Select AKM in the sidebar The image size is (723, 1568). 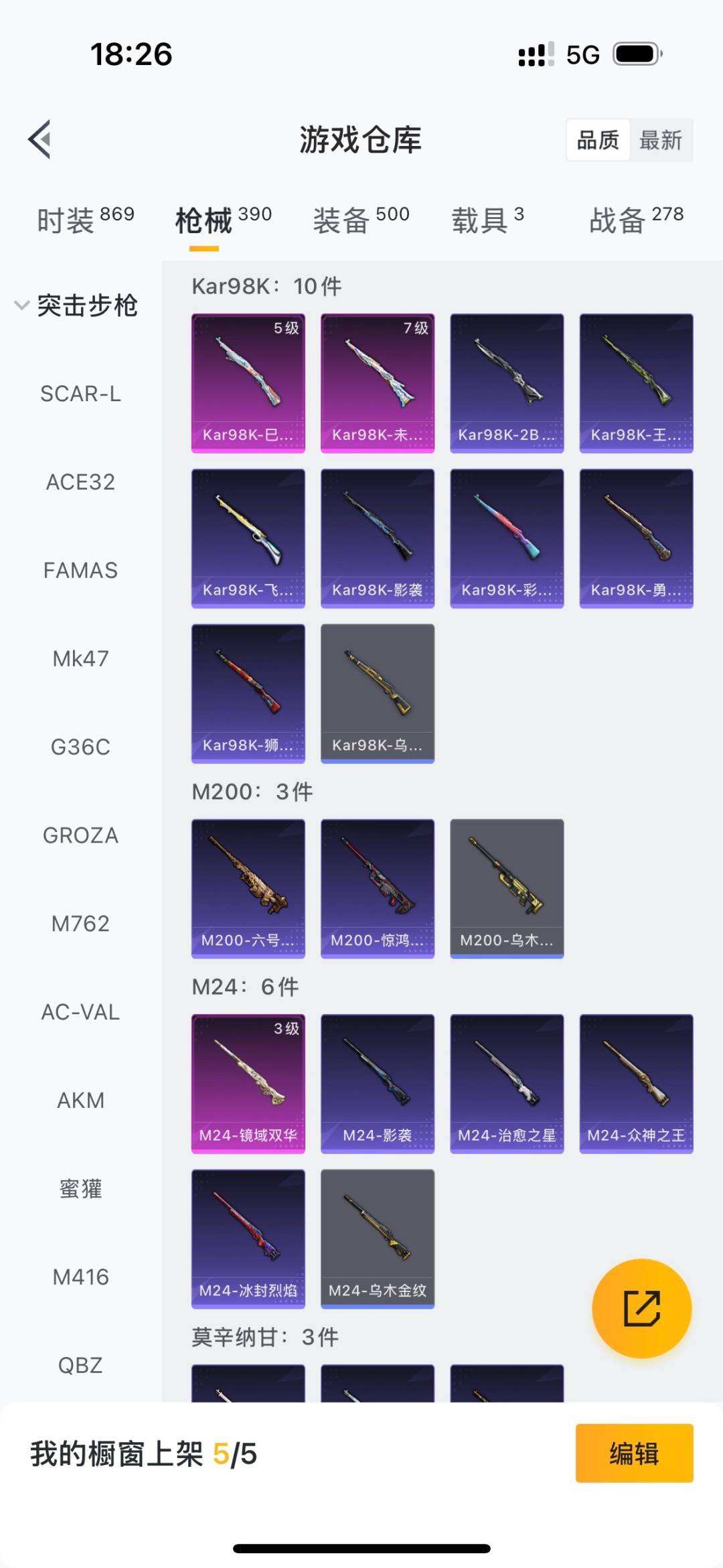coord(80,1100)
